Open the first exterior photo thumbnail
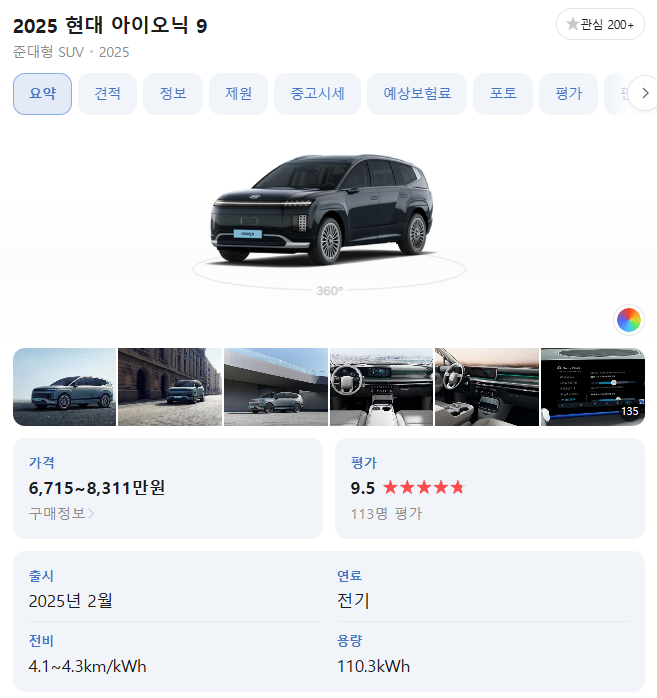Screen dimensions: 657x698 click(x=64, y=387)
